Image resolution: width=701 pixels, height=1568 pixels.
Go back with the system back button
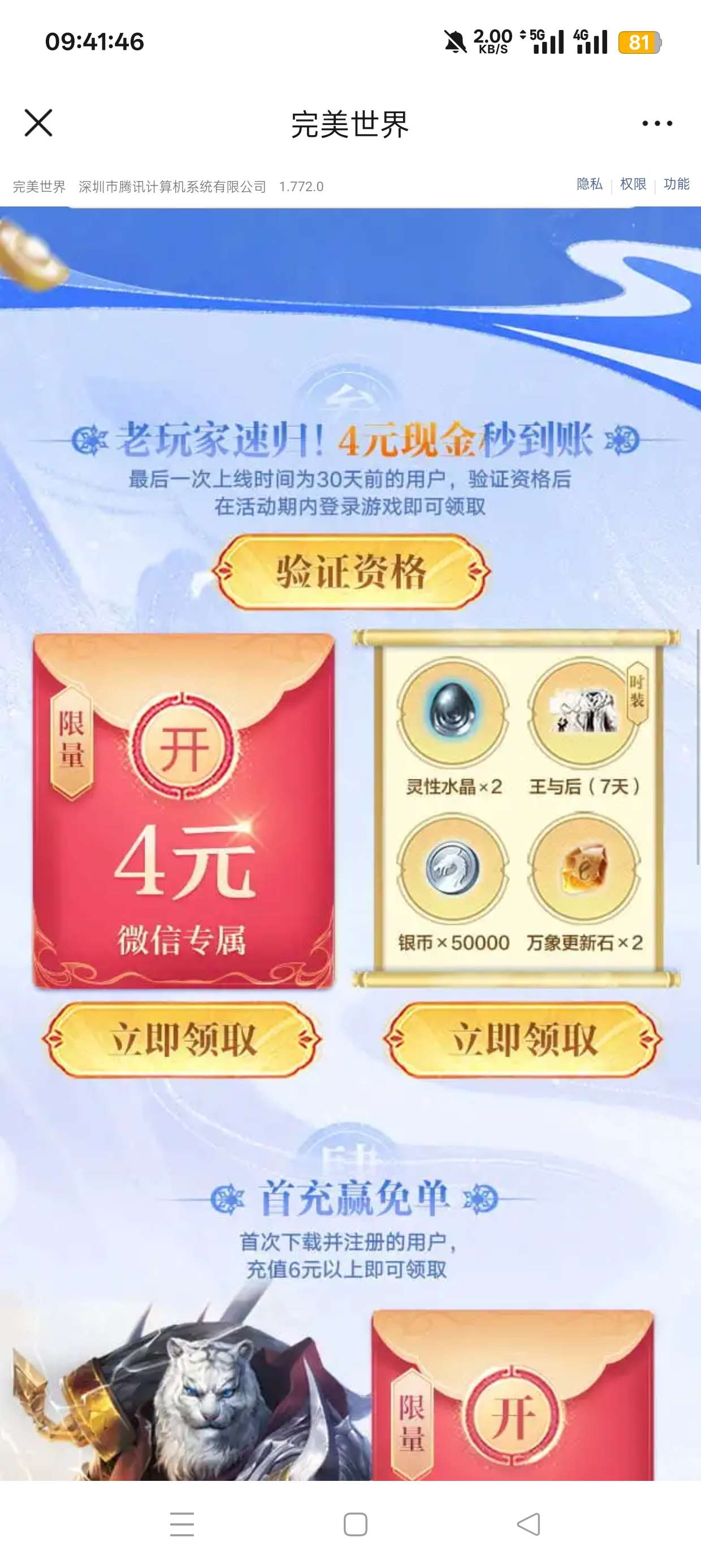coord(527,1525)
